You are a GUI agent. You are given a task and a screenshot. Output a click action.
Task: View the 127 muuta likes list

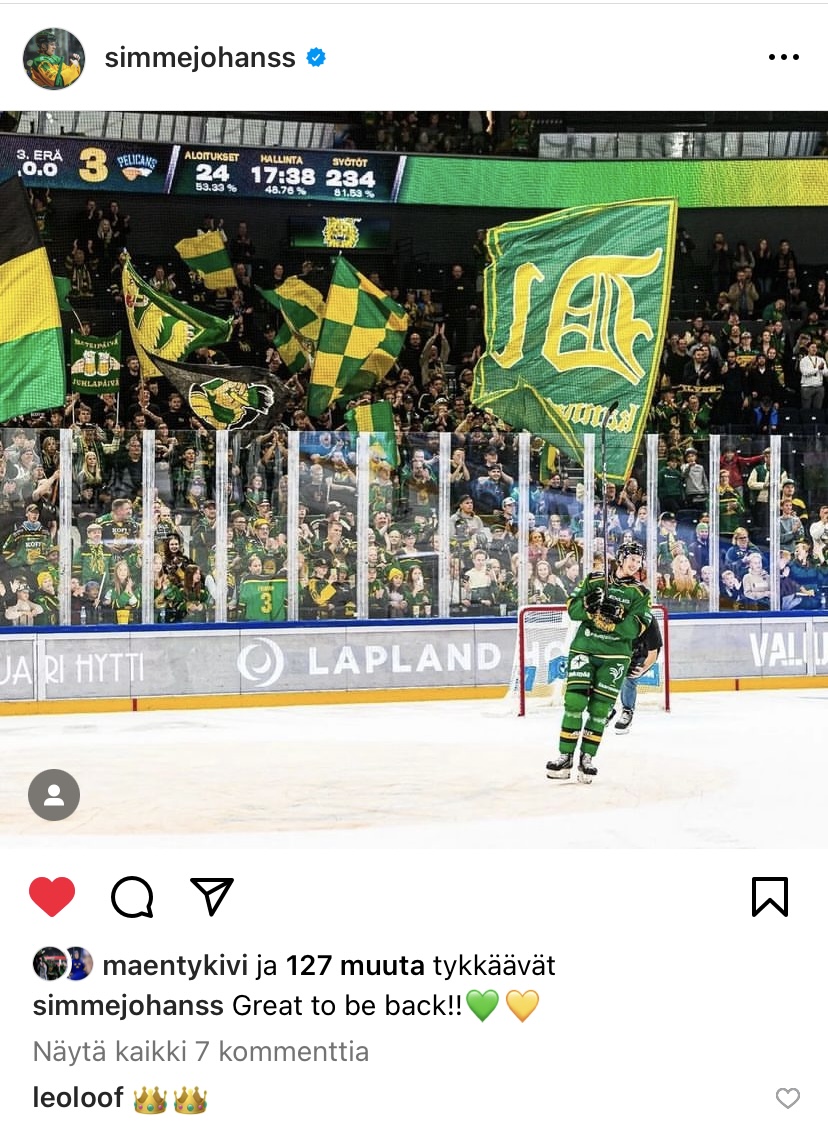click(355, 965)
